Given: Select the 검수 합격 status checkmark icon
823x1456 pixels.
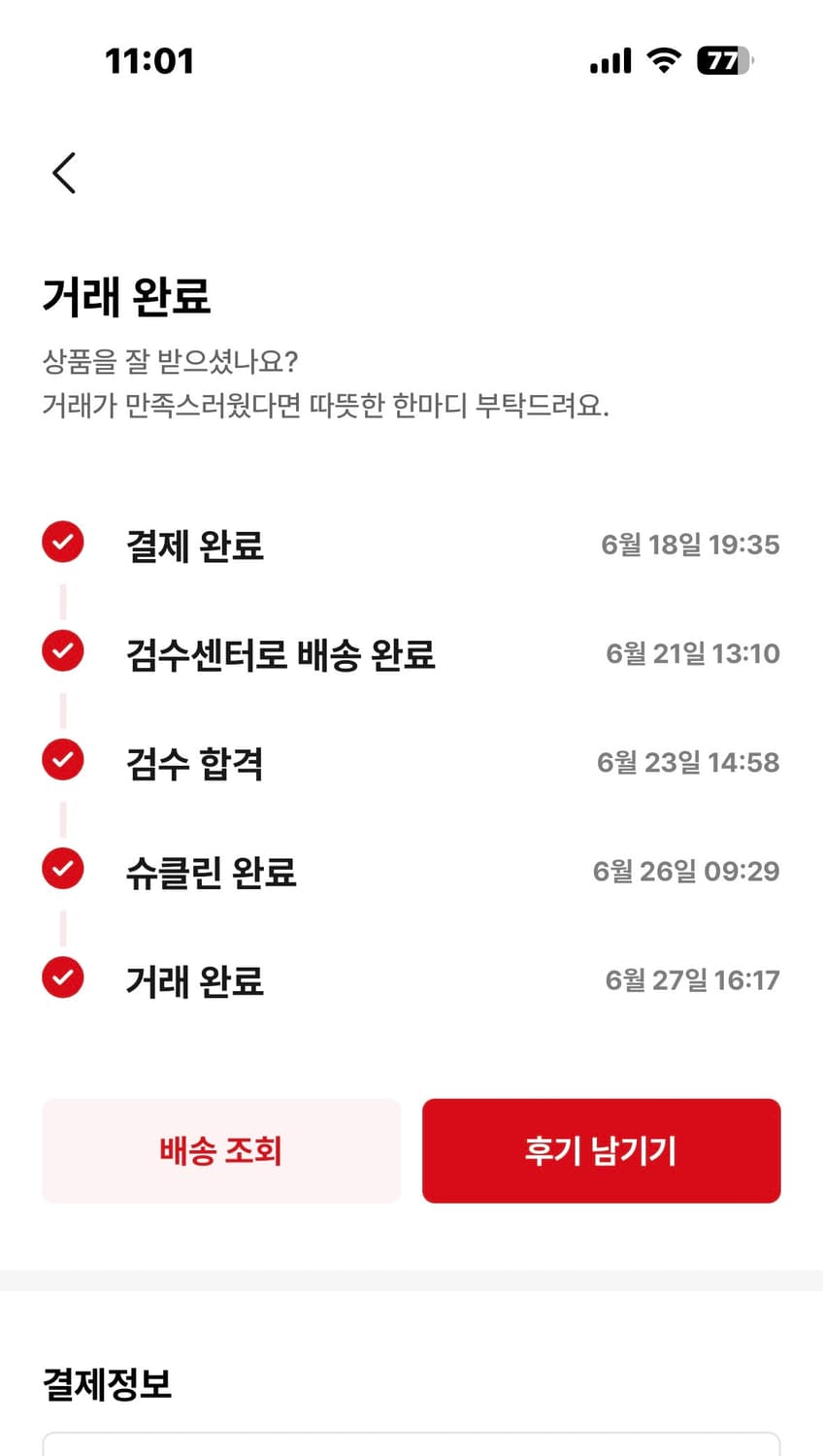Looking at the screenshot, I should click(x=62, y=759).
